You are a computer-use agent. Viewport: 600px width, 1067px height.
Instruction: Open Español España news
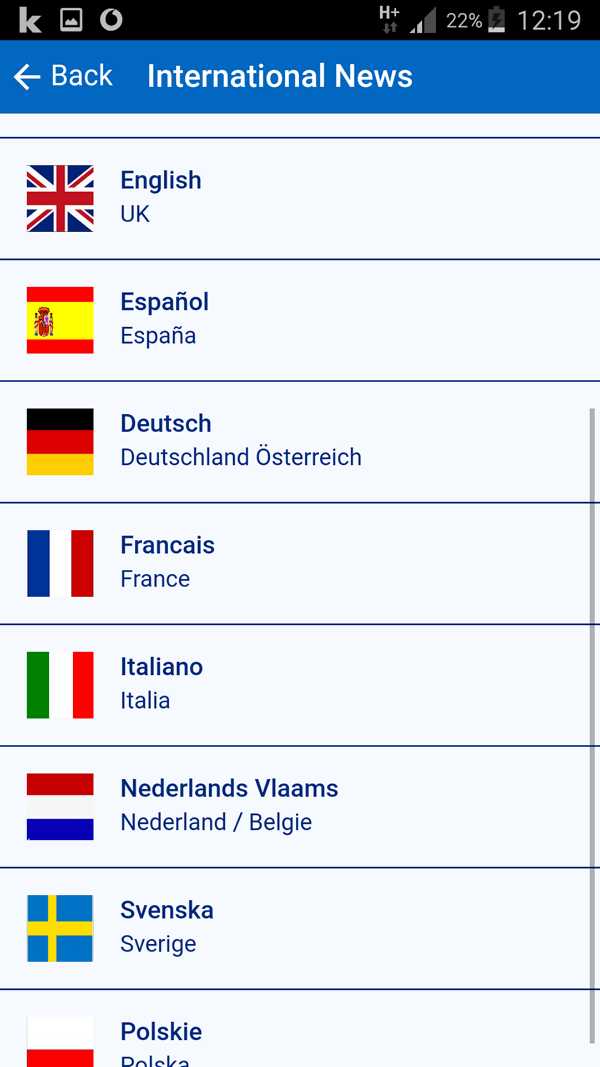point(300,320)
